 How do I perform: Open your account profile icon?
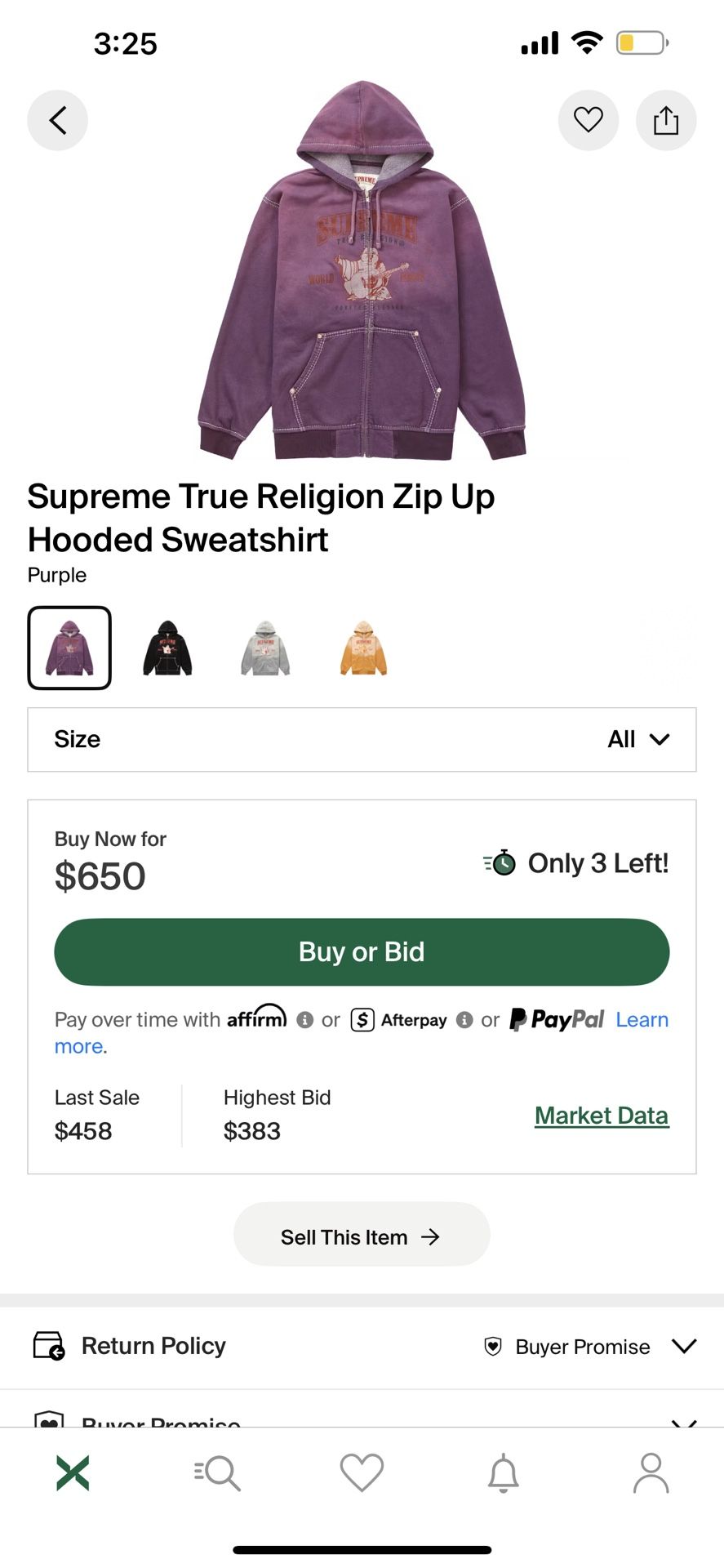click(651, 1474)
